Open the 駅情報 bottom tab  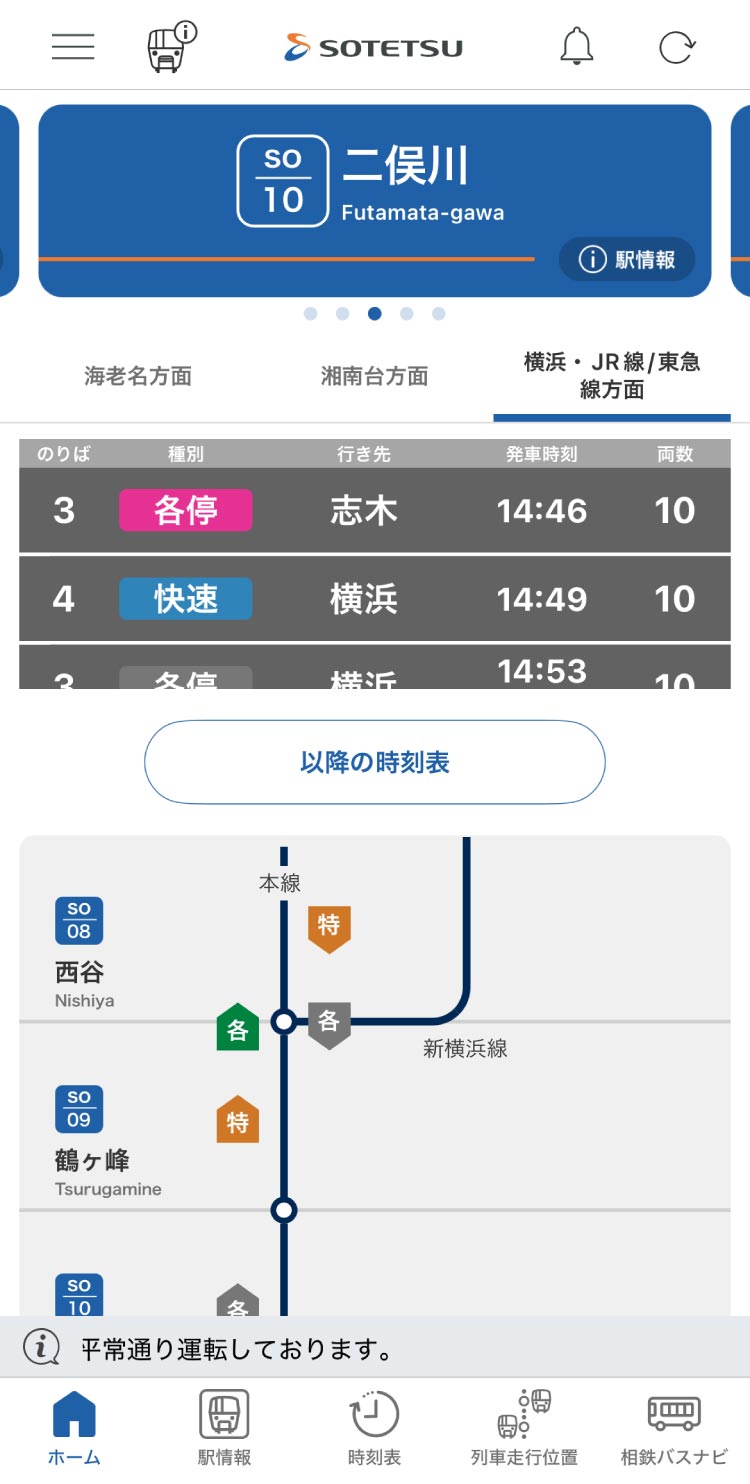[x=224, y=1429]
